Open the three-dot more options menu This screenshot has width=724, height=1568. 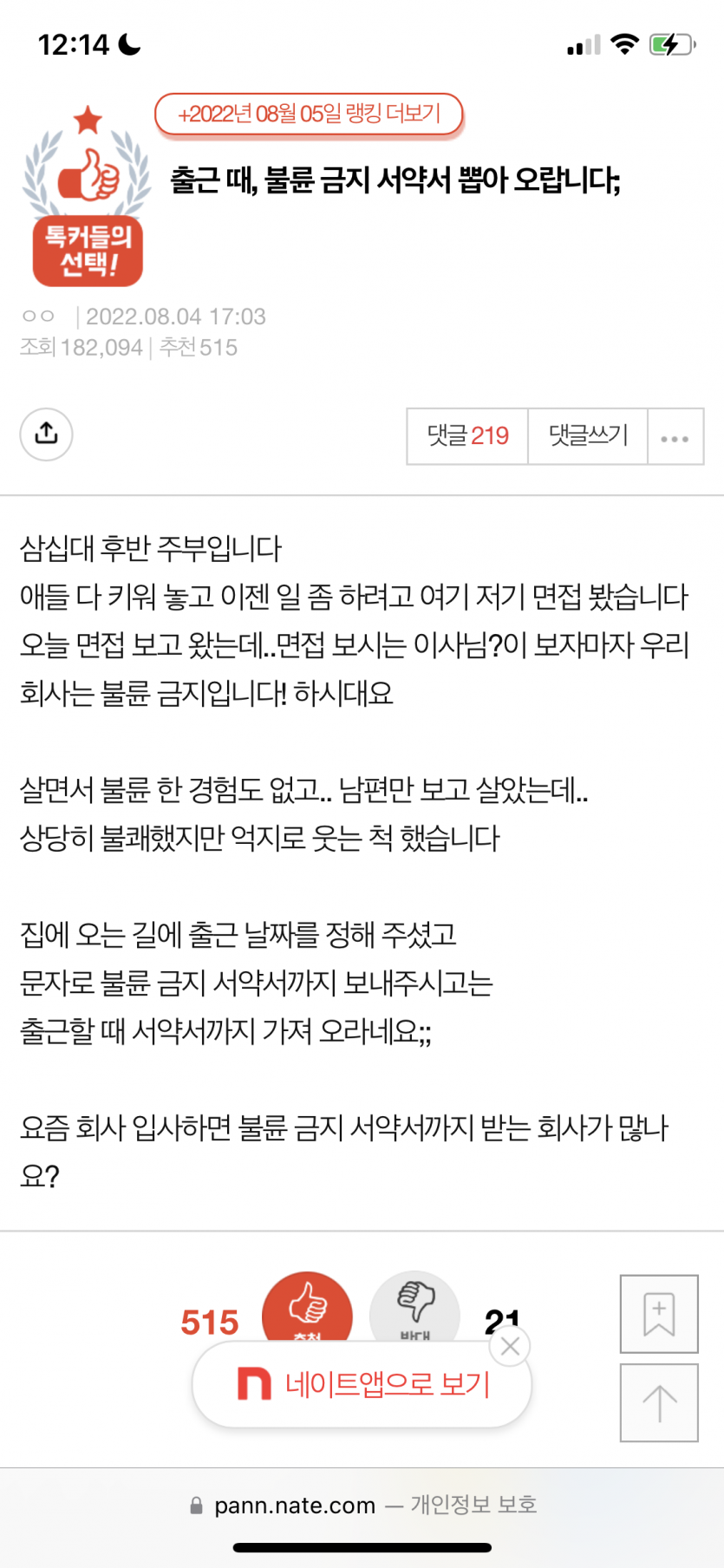(x=675, y=437)
